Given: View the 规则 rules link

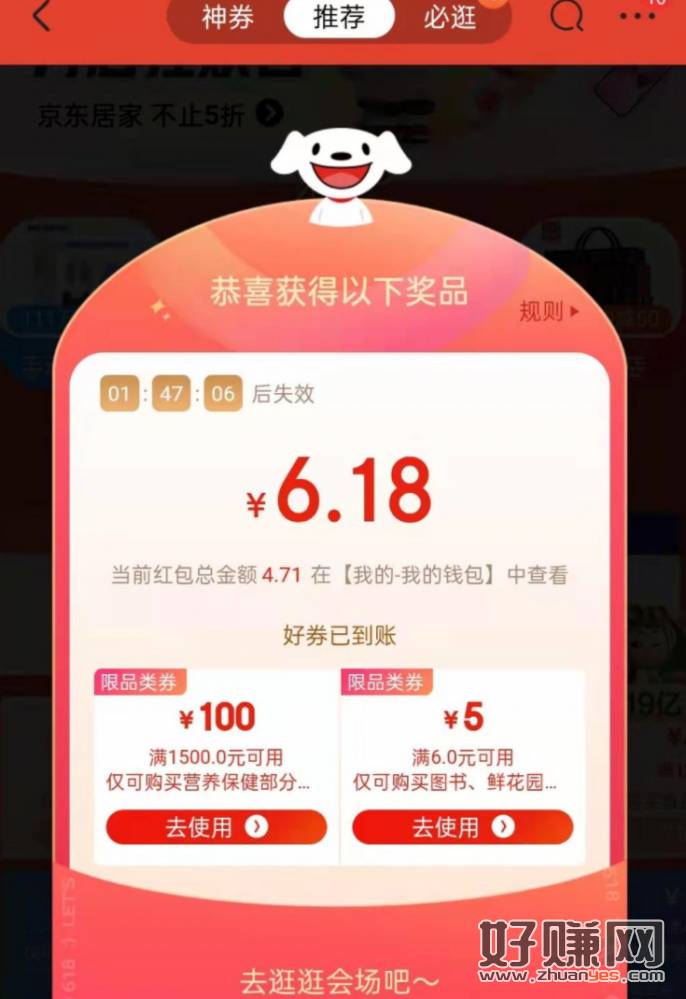Looking at the screenshot, I should tap(548, 312).
